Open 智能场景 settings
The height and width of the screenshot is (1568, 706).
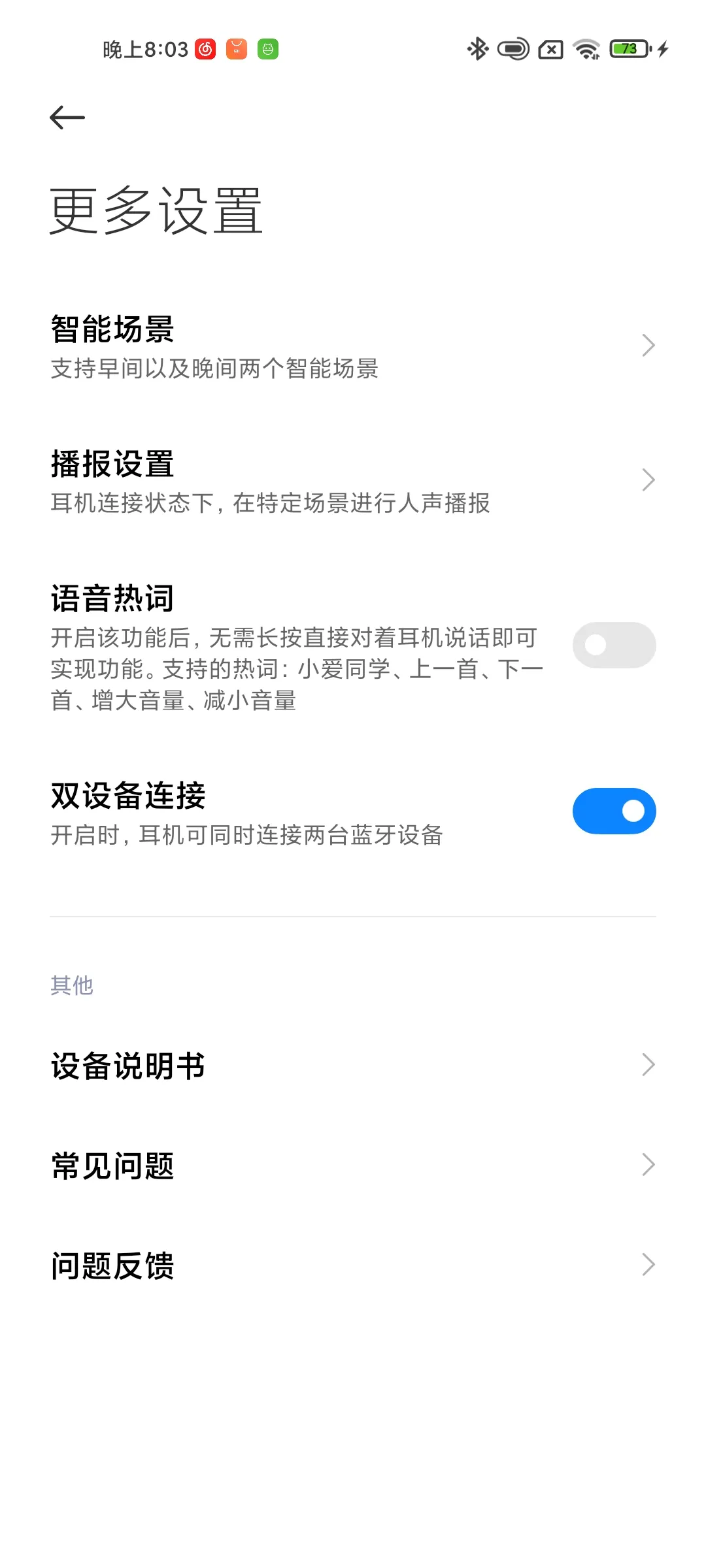coord(353,346)
